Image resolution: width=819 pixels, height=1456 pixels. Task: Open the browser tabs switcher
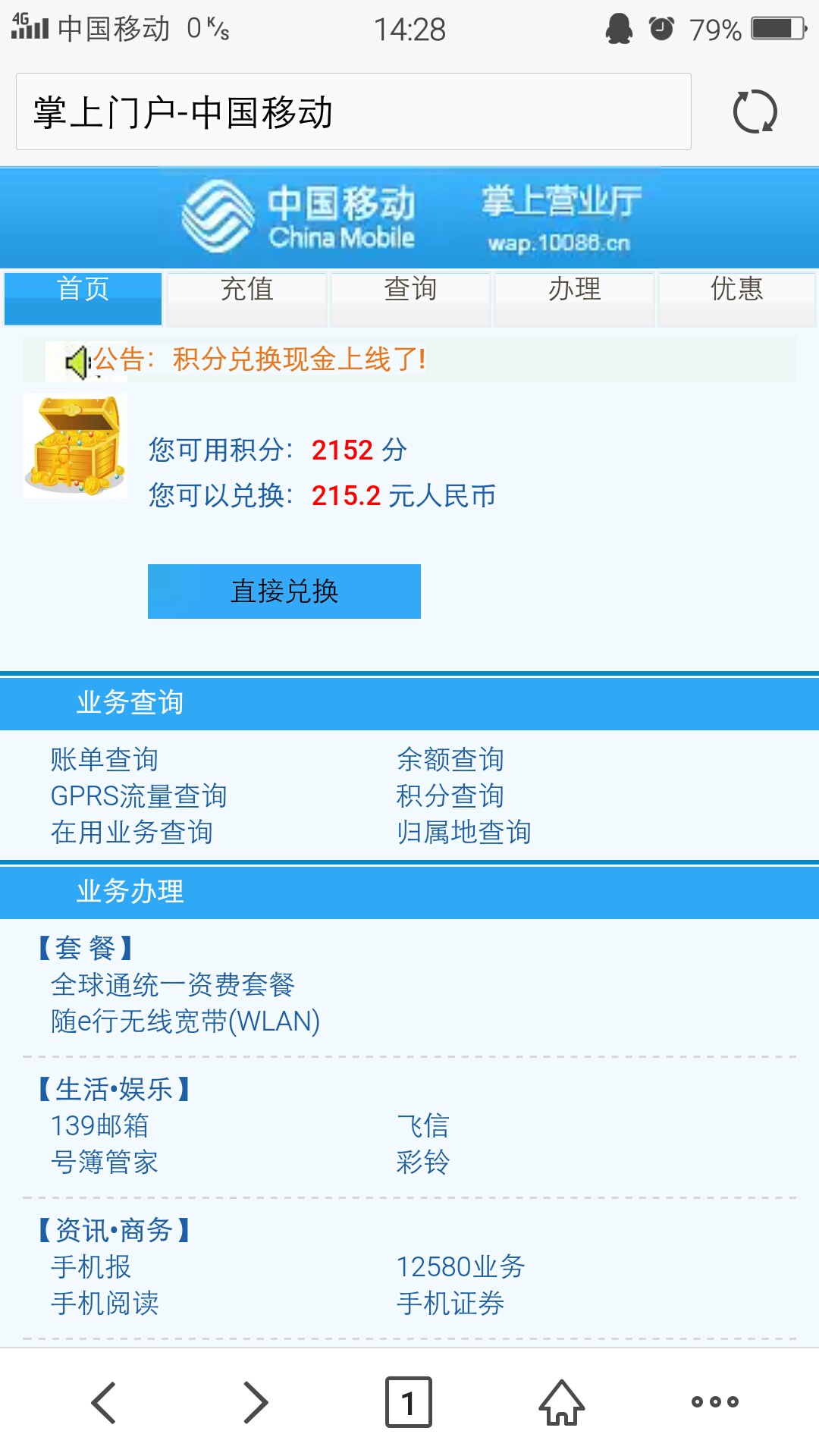[x=409, y=1402]
